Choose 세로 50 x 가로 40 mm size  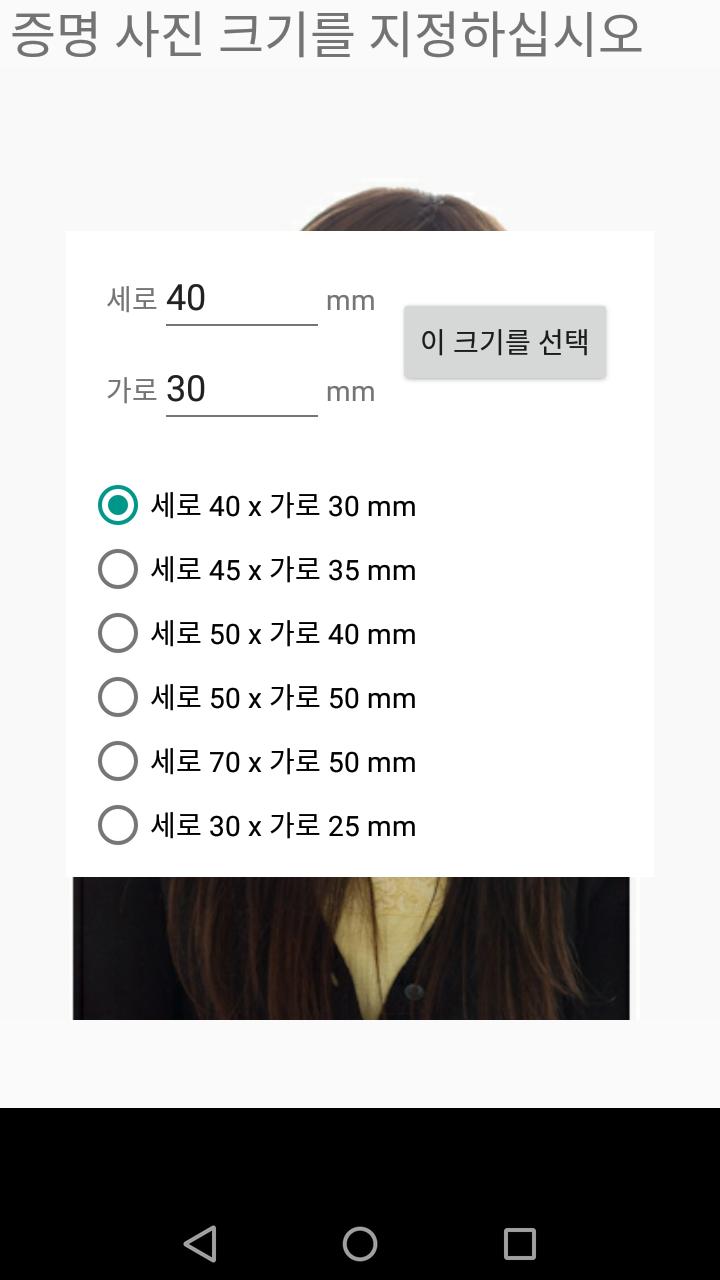point(257,633)
